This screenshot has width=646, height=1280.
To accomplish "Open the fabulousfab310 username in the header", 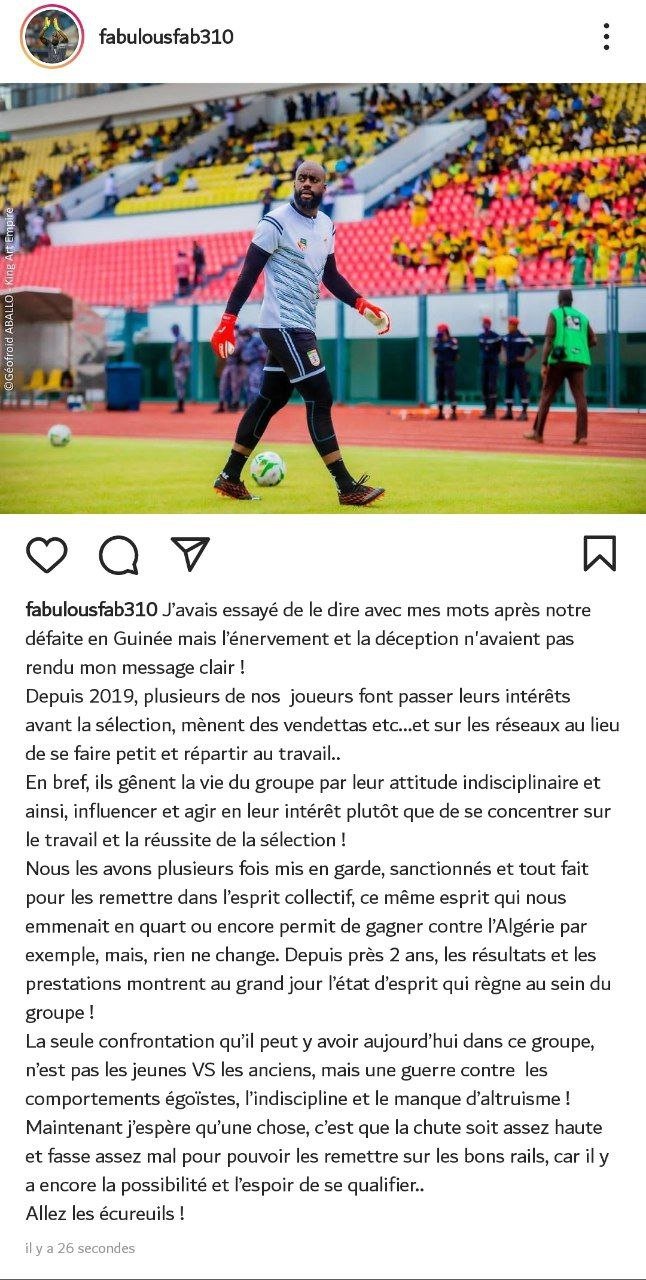I will [x=166, y=37].
